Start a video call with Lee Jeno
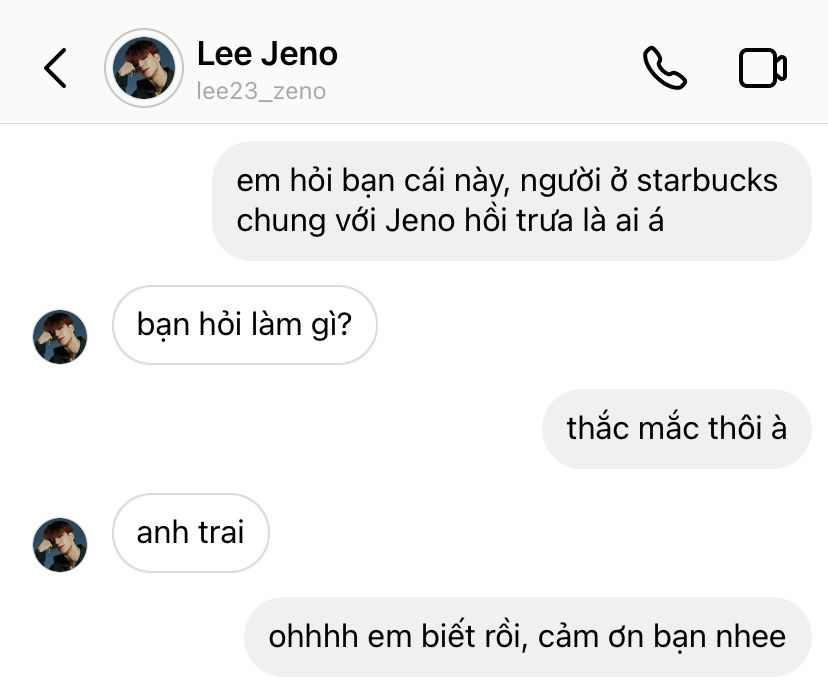This screenshot has height=685, width=828. 763,68
